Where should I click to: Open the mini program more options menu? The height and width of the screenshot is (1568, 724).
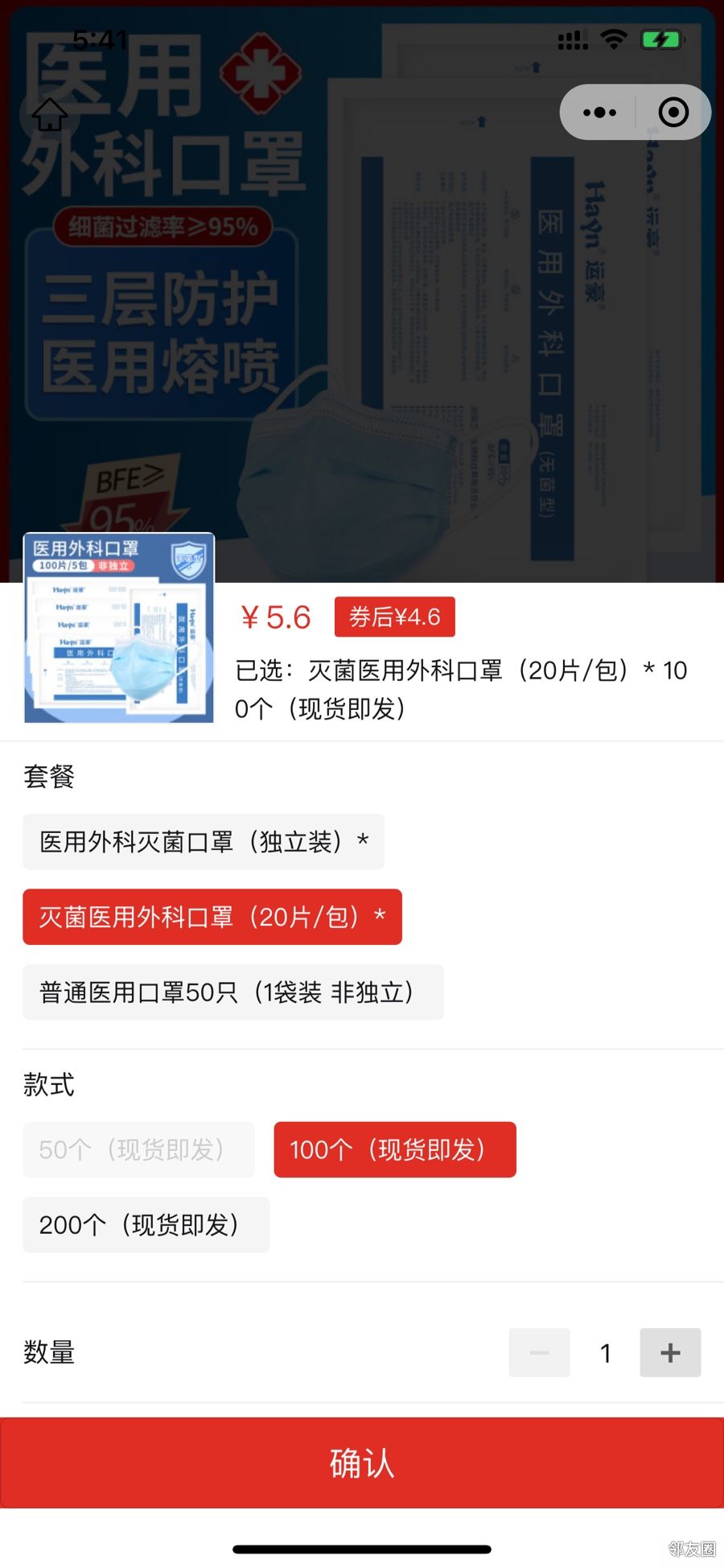click(x=599, y=113)
